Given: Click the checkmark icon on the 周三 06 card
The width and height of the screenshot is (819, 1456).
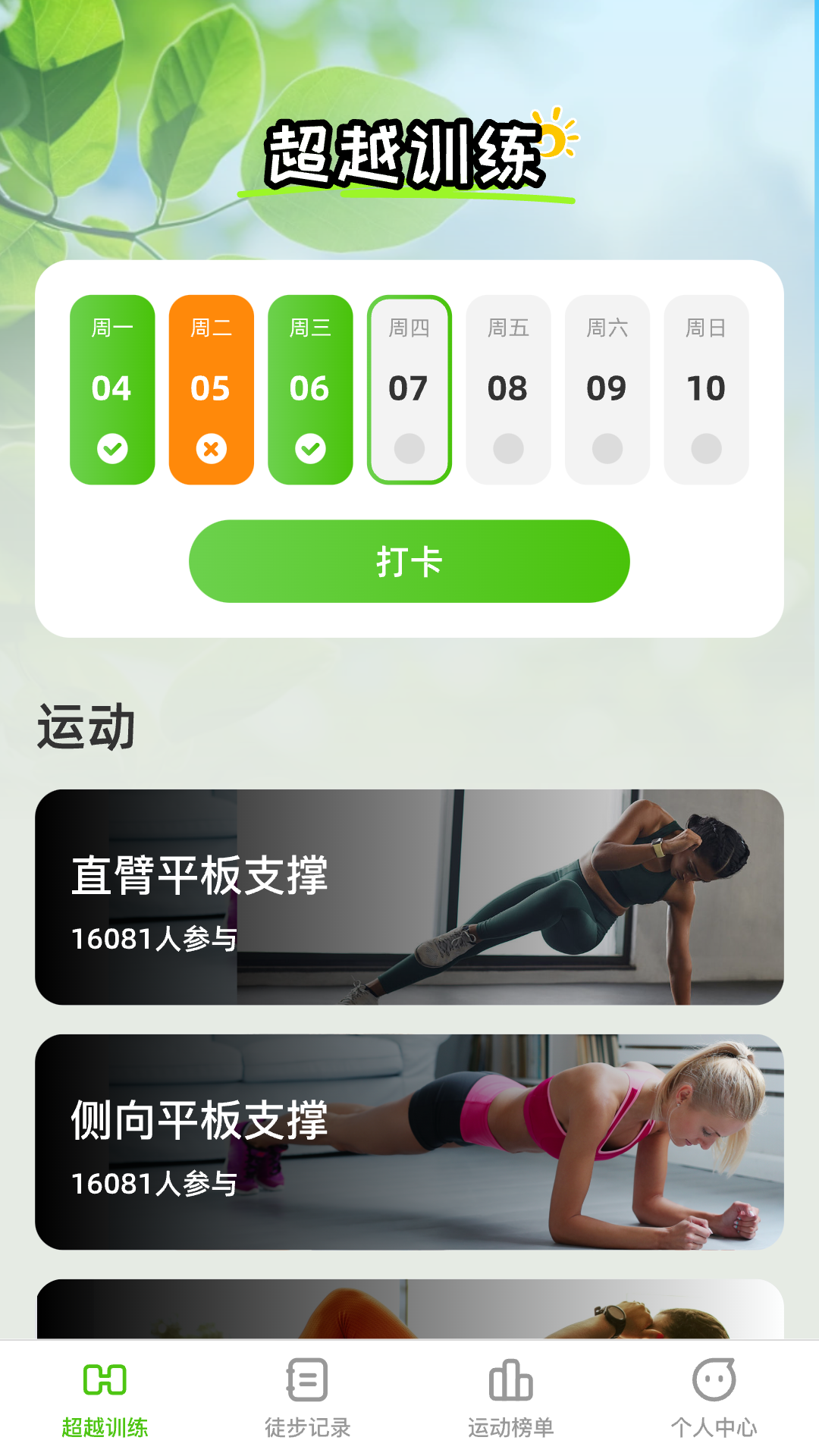Looking at the screenshot, I should pos(310,449).
